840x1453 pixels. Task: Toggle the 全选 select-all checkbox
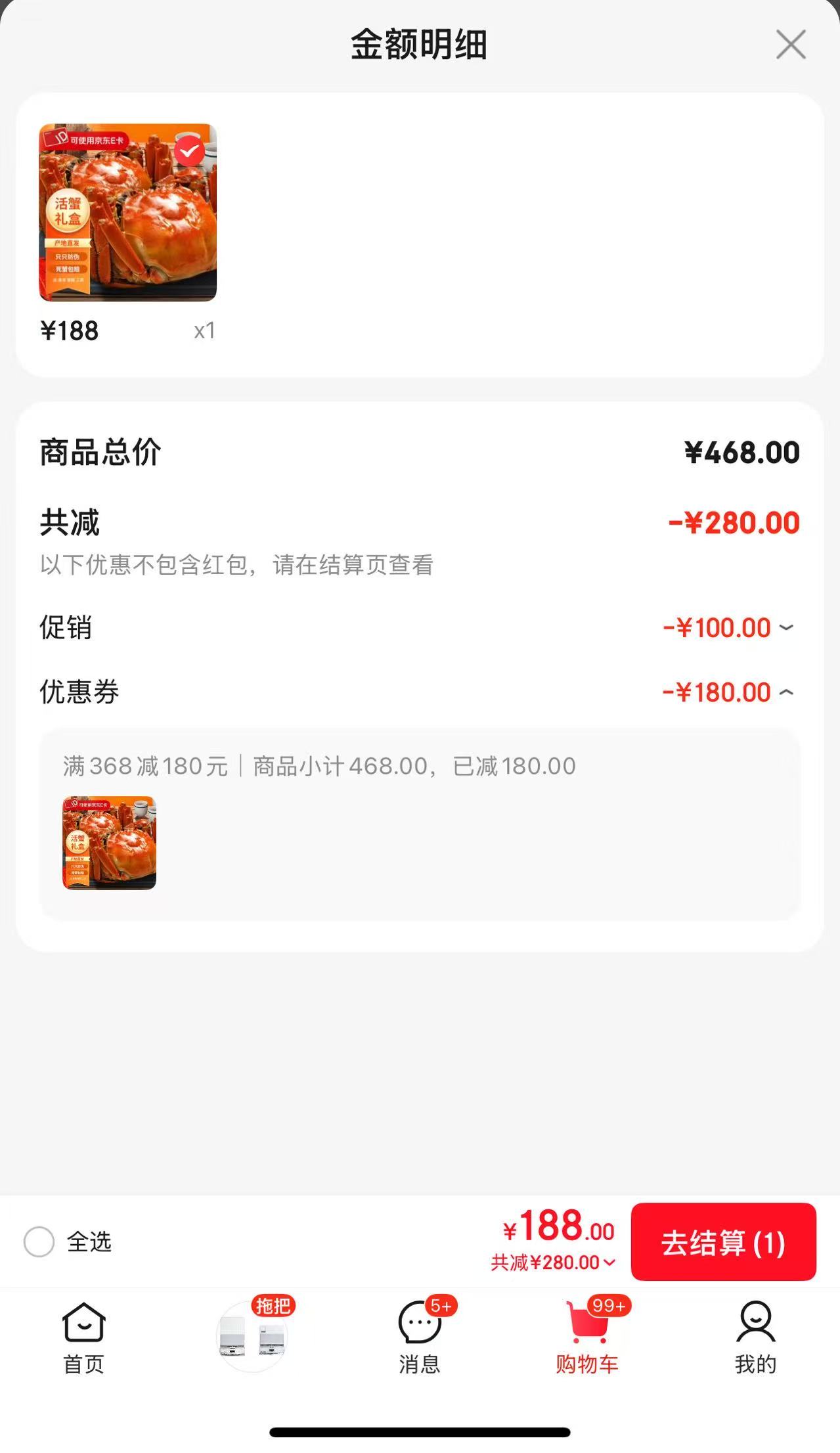tap(39, 1241)
